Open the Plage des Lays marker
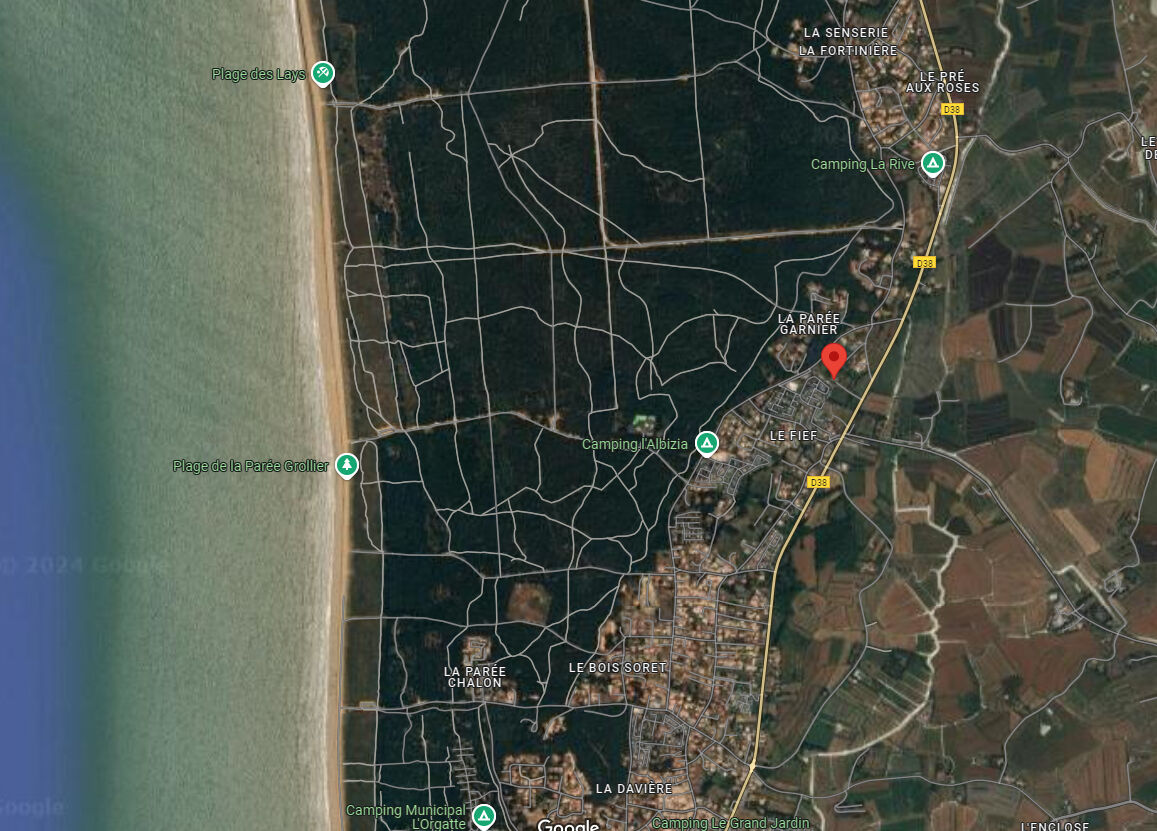Image resolution: width=1157 pixels, height=831 pixels. [x=322, y=72]
